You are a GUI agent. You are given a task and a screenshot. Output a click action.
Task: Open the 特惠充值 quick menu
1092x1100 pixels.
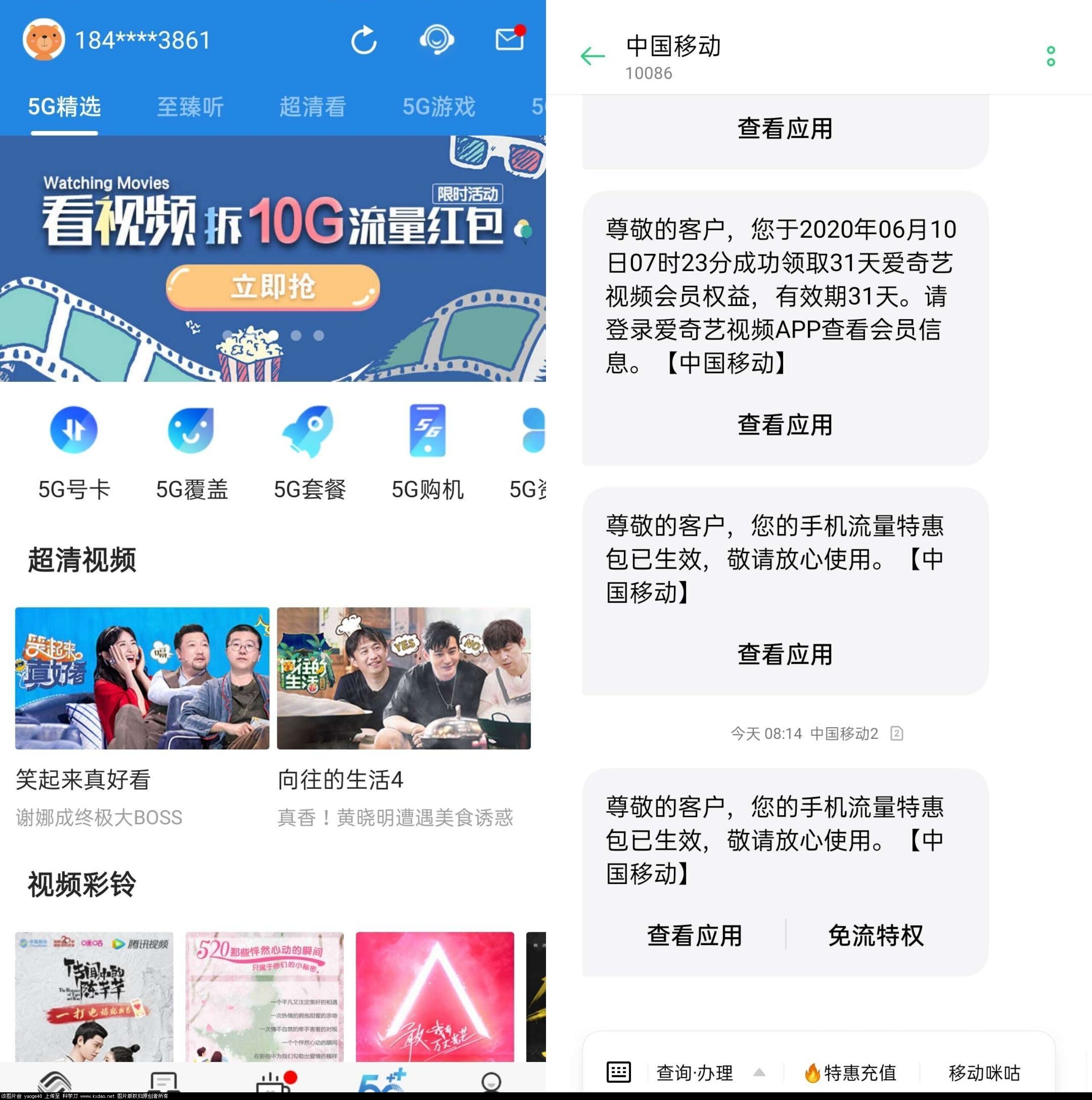pyautogui.click(x=851, y=1073)
